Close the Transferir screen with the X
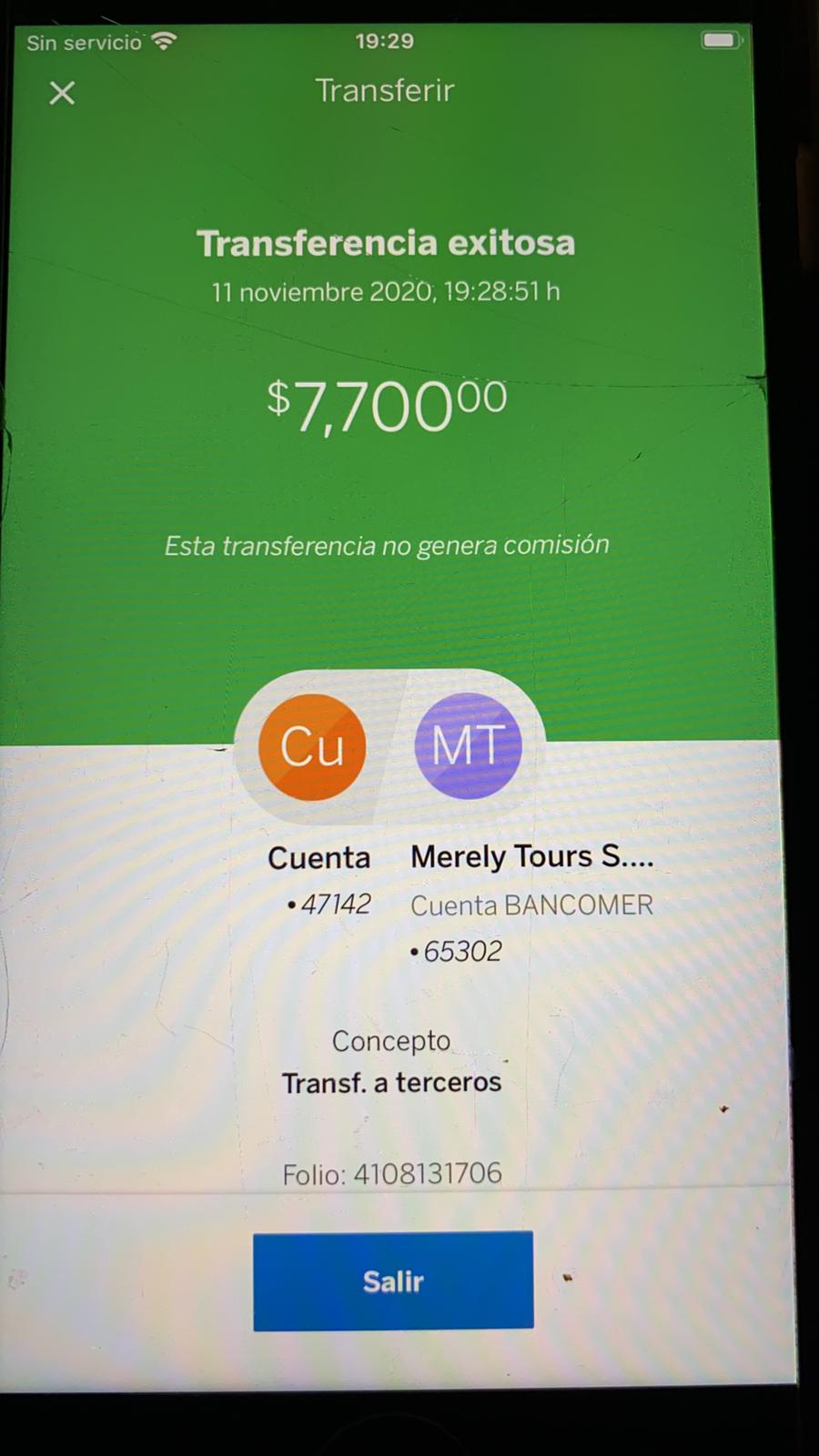 click(62, 93)
